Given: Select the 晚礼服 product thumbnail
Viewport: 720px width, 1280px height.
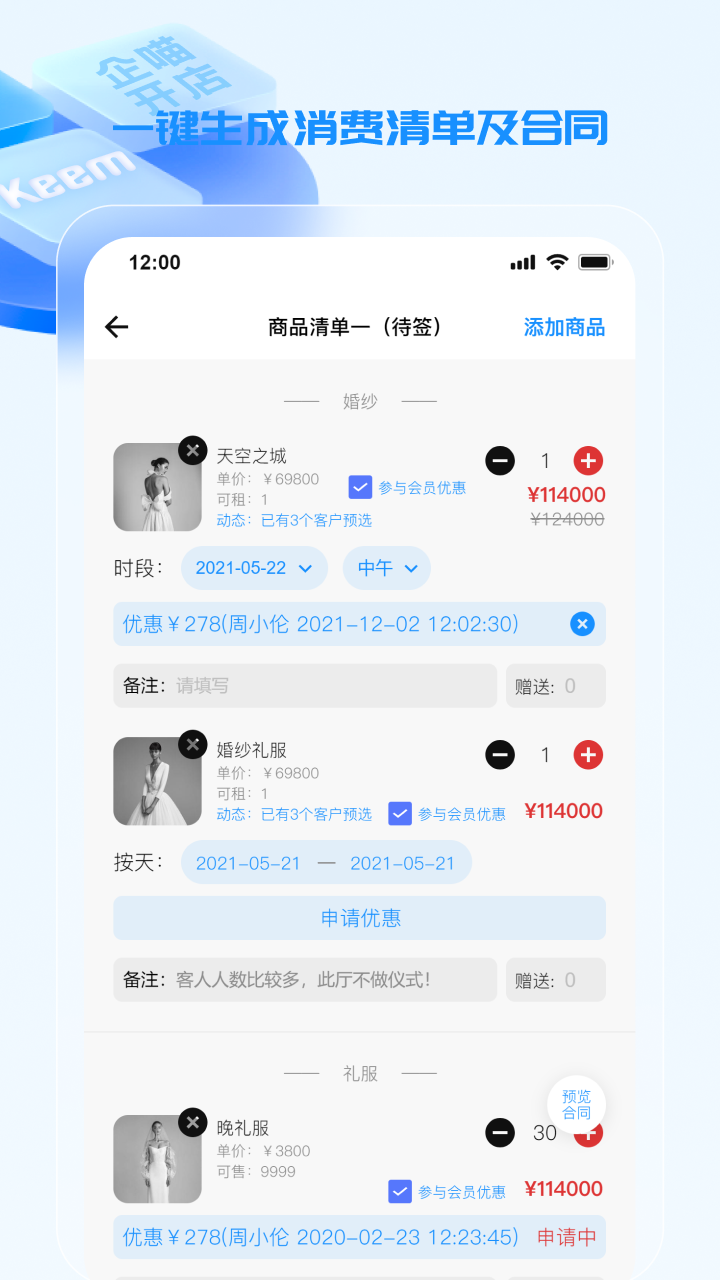Looking at the screenshot, I should 157,1158.
